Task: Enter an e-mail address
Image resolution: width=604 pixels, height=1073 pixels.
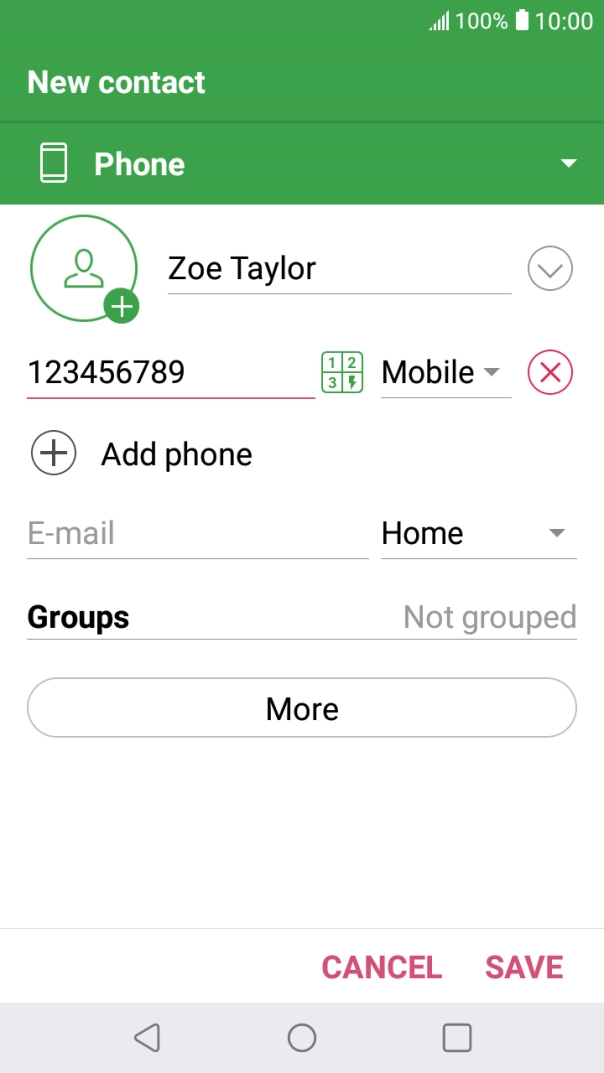Action: click(x=197, y=534)
